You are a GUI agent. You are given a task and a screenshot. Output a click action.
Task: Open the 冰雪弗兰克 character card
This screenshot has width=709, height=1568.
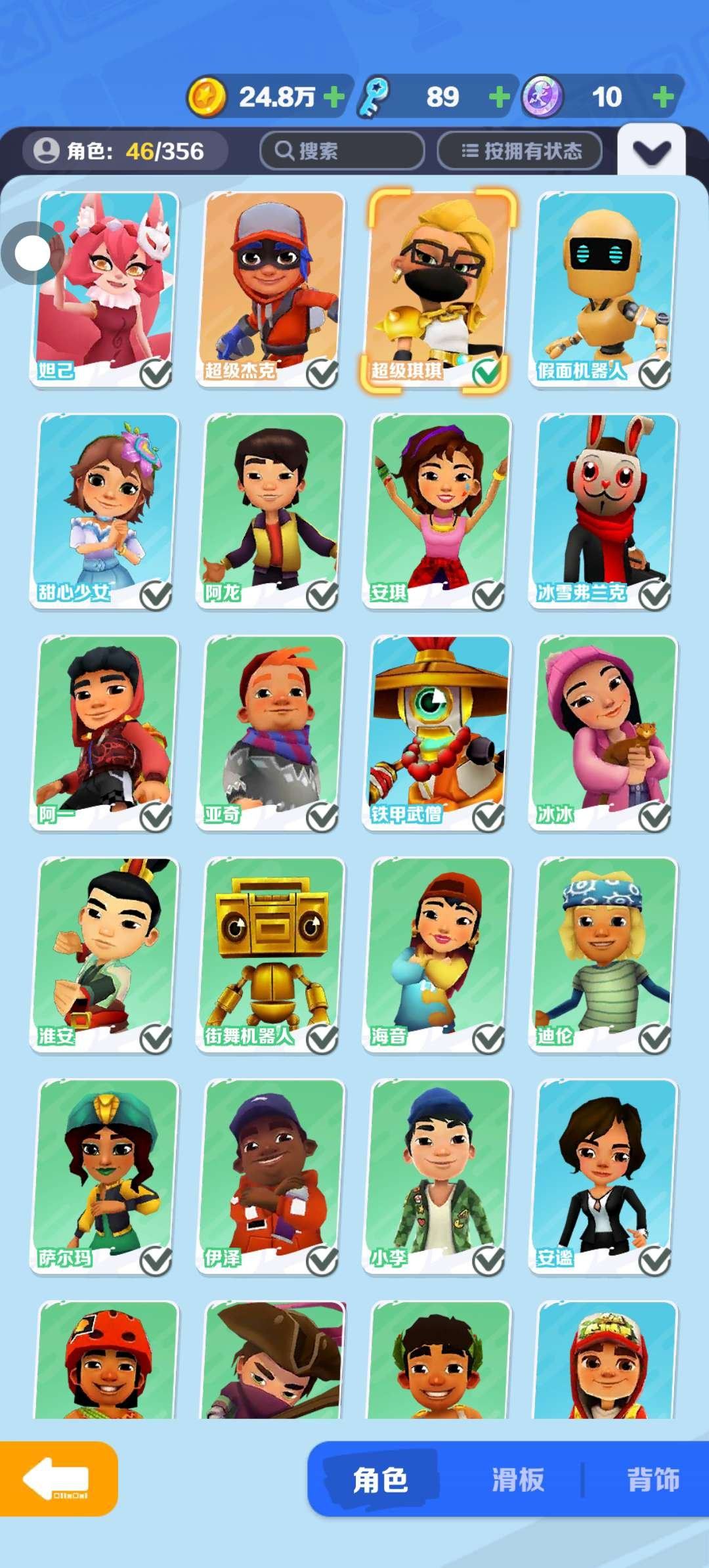pyautogui.click(x=603, y=511)
